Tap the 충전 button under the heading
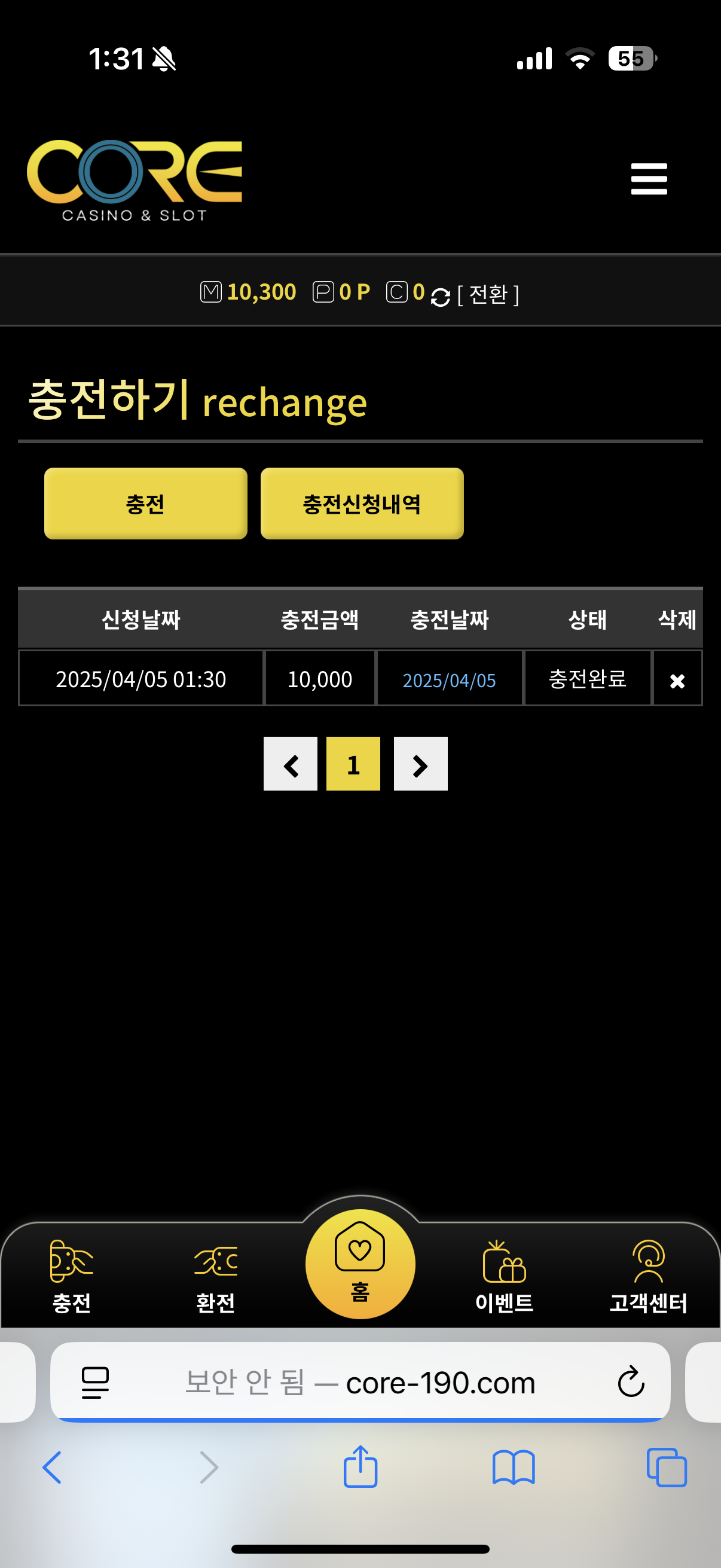Viewport: 721px width, 1568px height. point(145,504)
